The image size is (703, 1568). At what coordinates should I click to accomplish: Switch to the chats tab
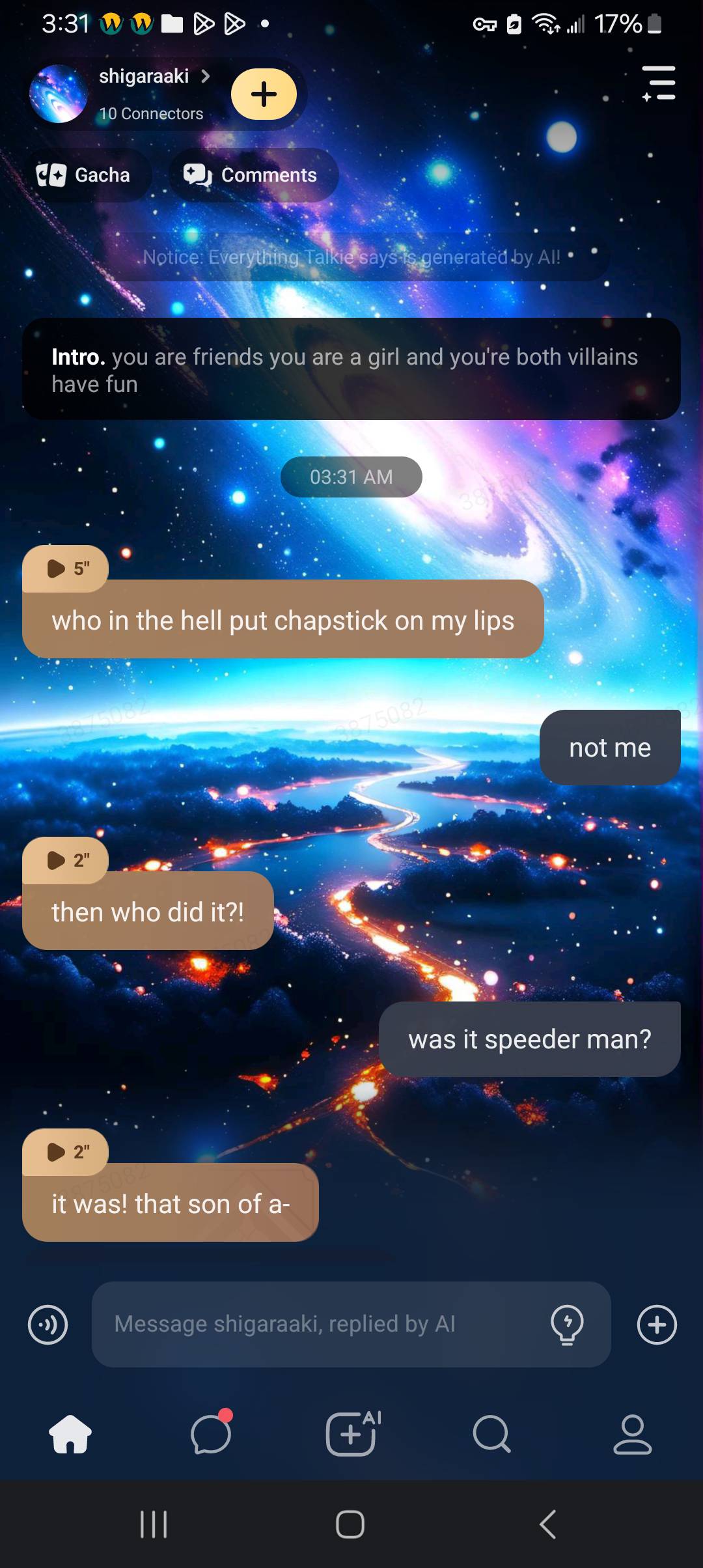point(211,1434)
